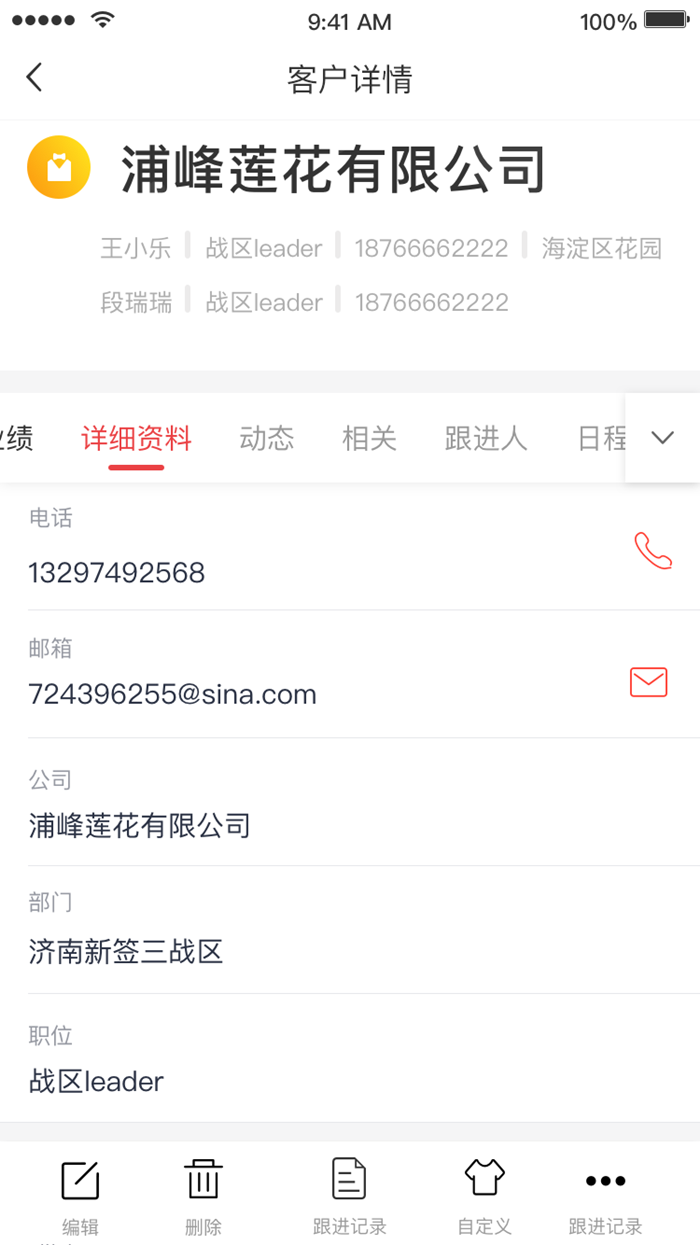Select the 详细资料 tab

point(137,438)
